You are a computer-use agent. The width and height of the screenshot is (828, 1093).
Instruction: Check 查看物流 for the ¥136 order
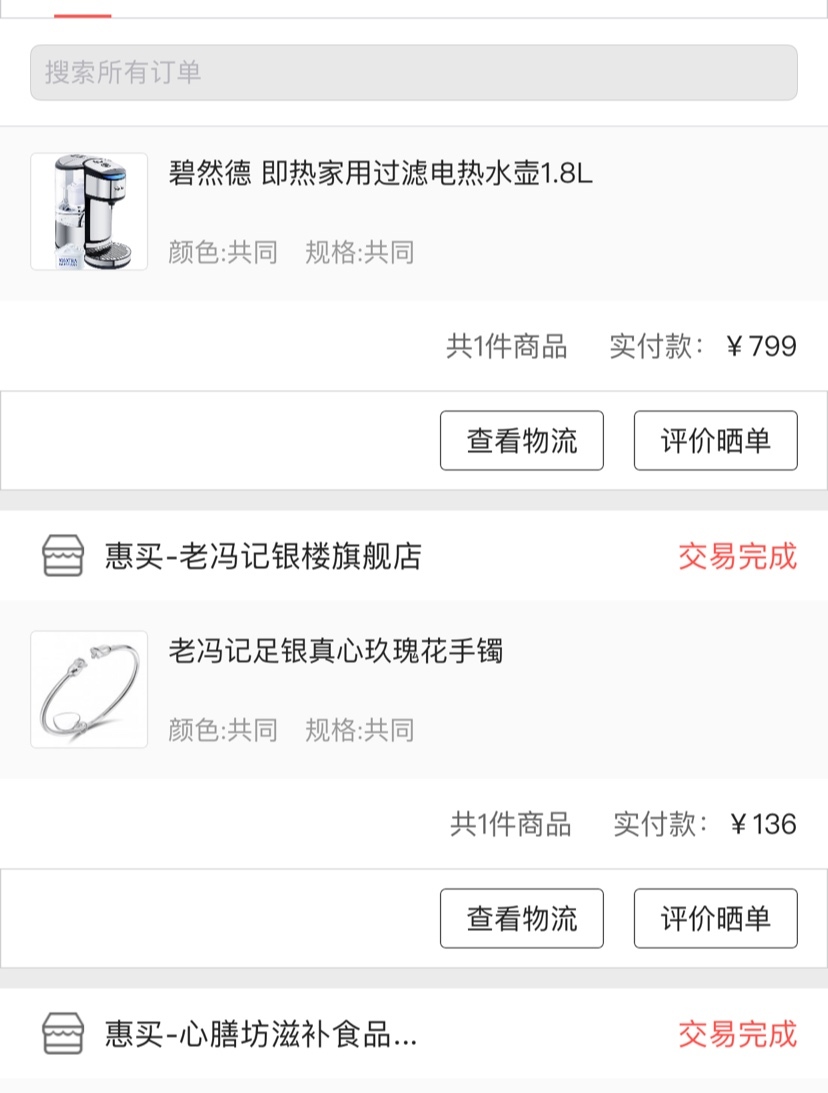(x=521, y=918)
